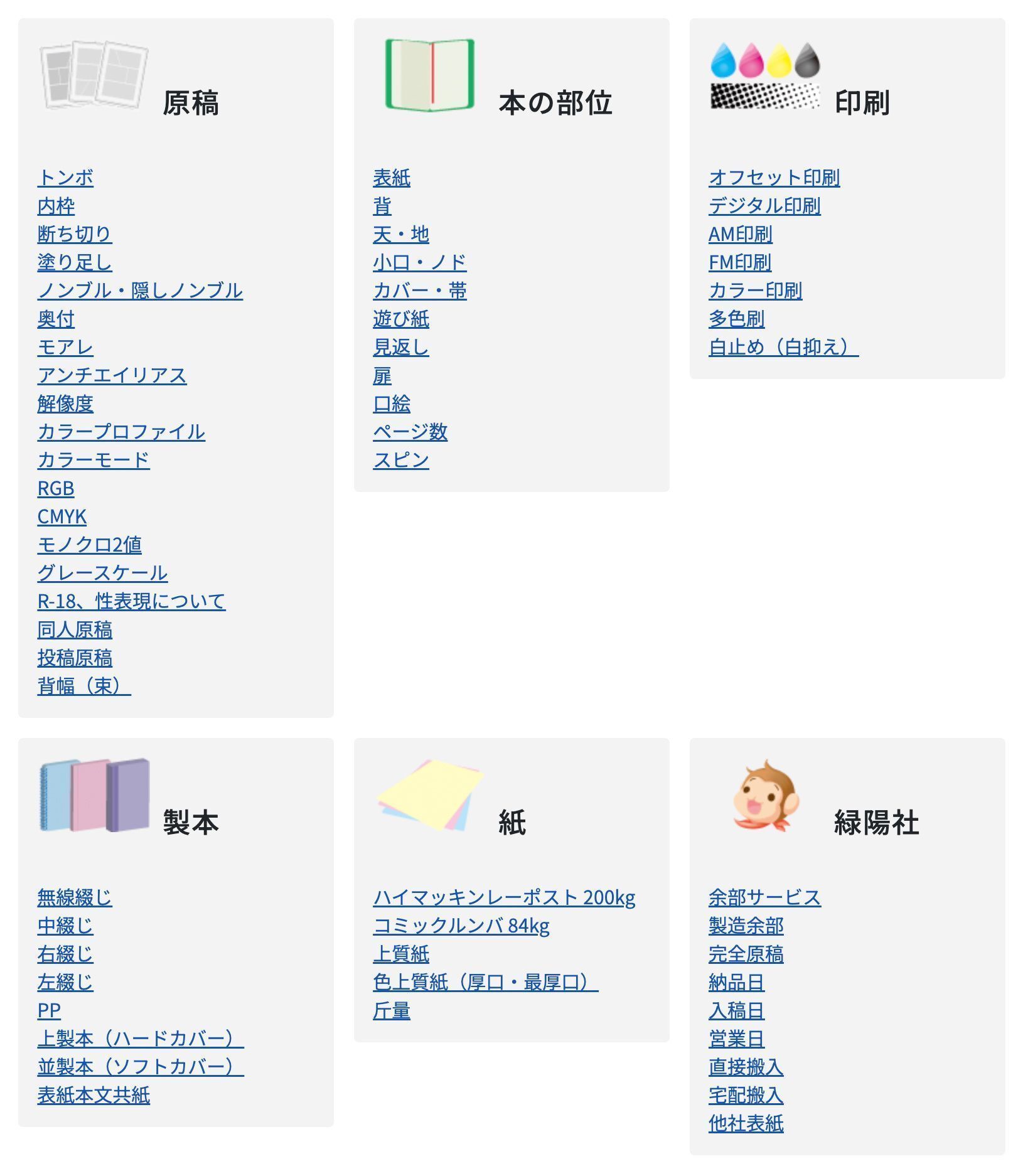Open the トンボ glossary link
The image size is (1023, 1176).
pos(65,178)
